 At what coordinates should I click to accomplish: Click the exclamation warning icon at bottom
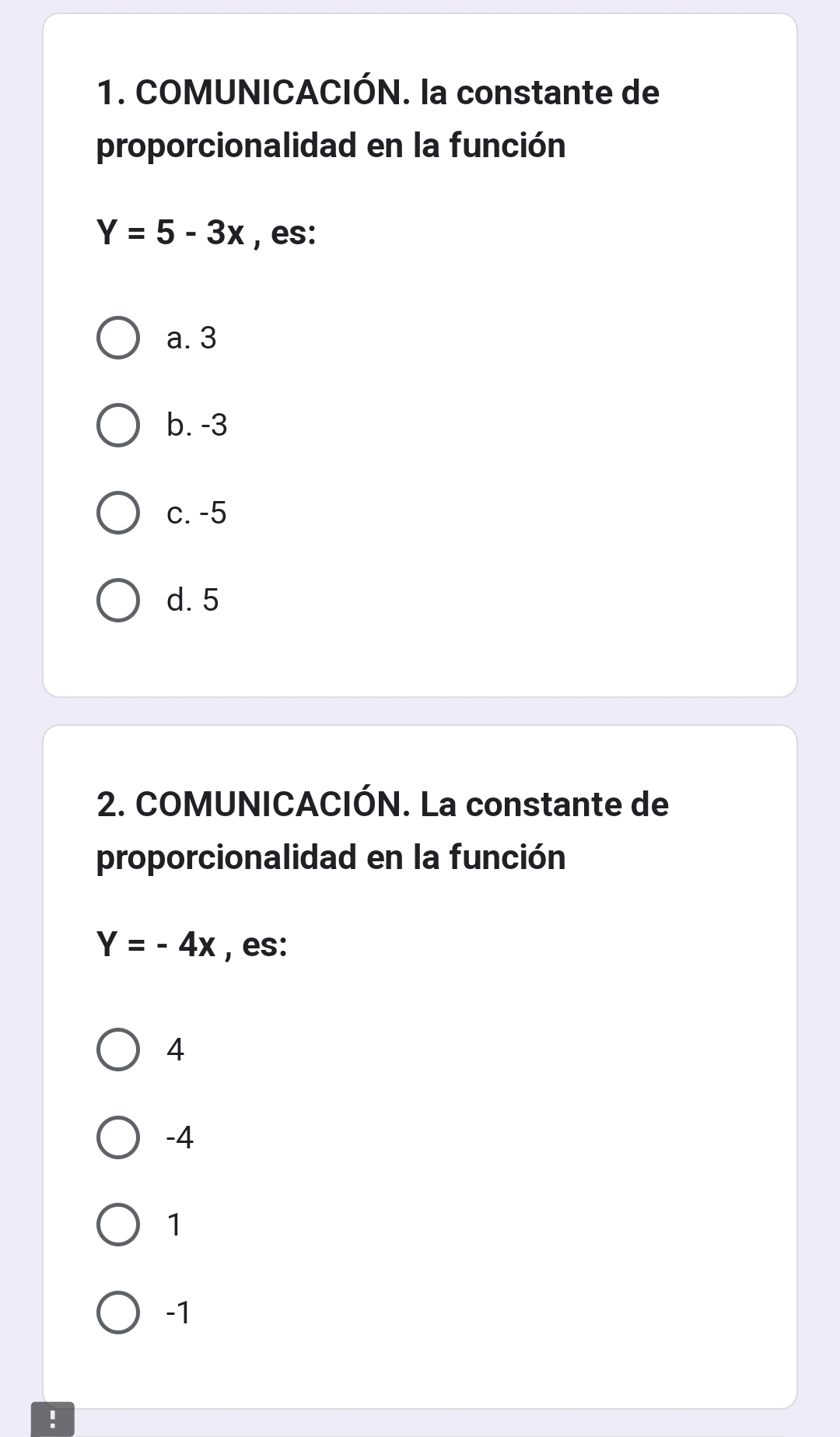(x=54, y=1421)
